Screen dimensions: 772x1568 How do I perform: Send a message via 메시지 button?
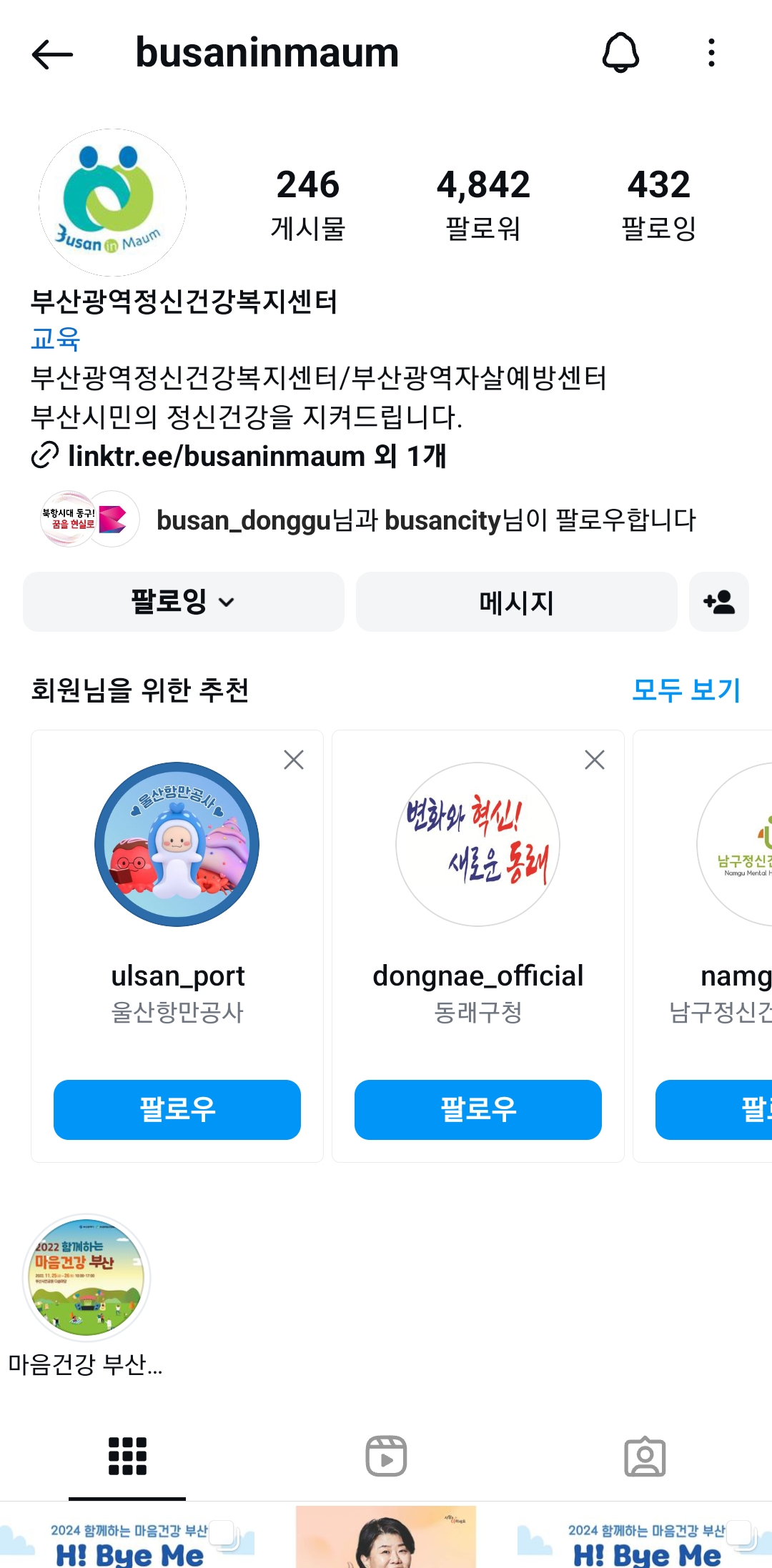coord(516,602)
